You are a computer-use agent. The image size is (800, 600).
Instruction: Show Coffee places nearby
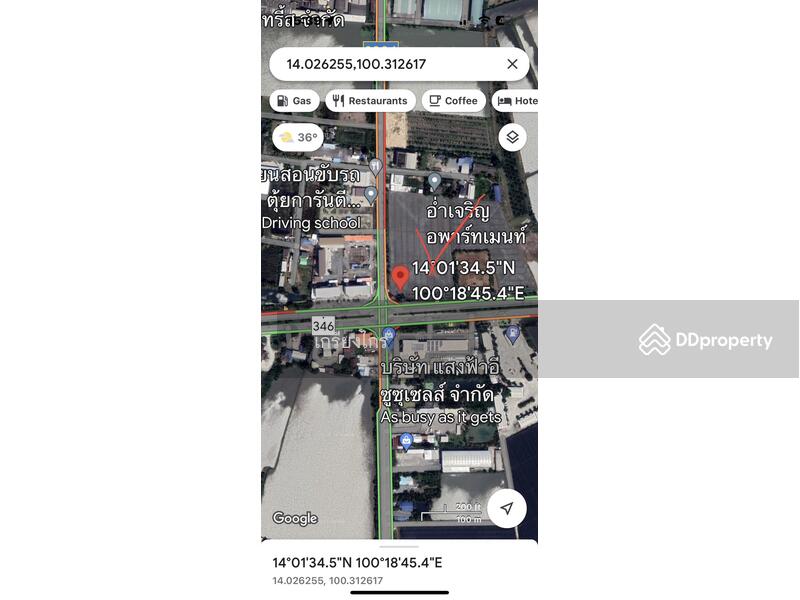pyautogui.click(x=453, y=101)
